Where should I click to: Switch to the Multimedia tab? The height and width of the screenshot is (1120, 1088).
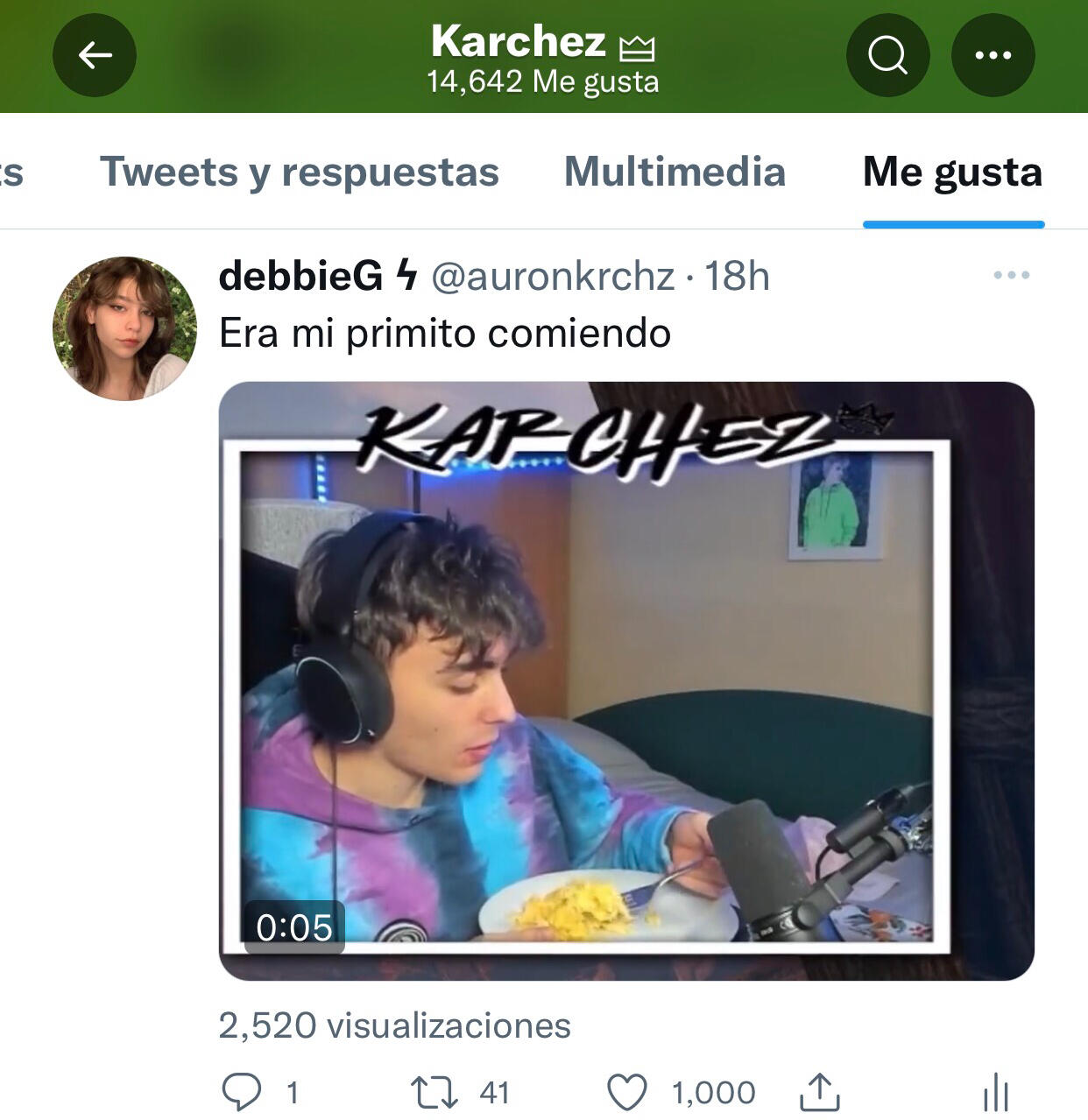coord(675,172)
